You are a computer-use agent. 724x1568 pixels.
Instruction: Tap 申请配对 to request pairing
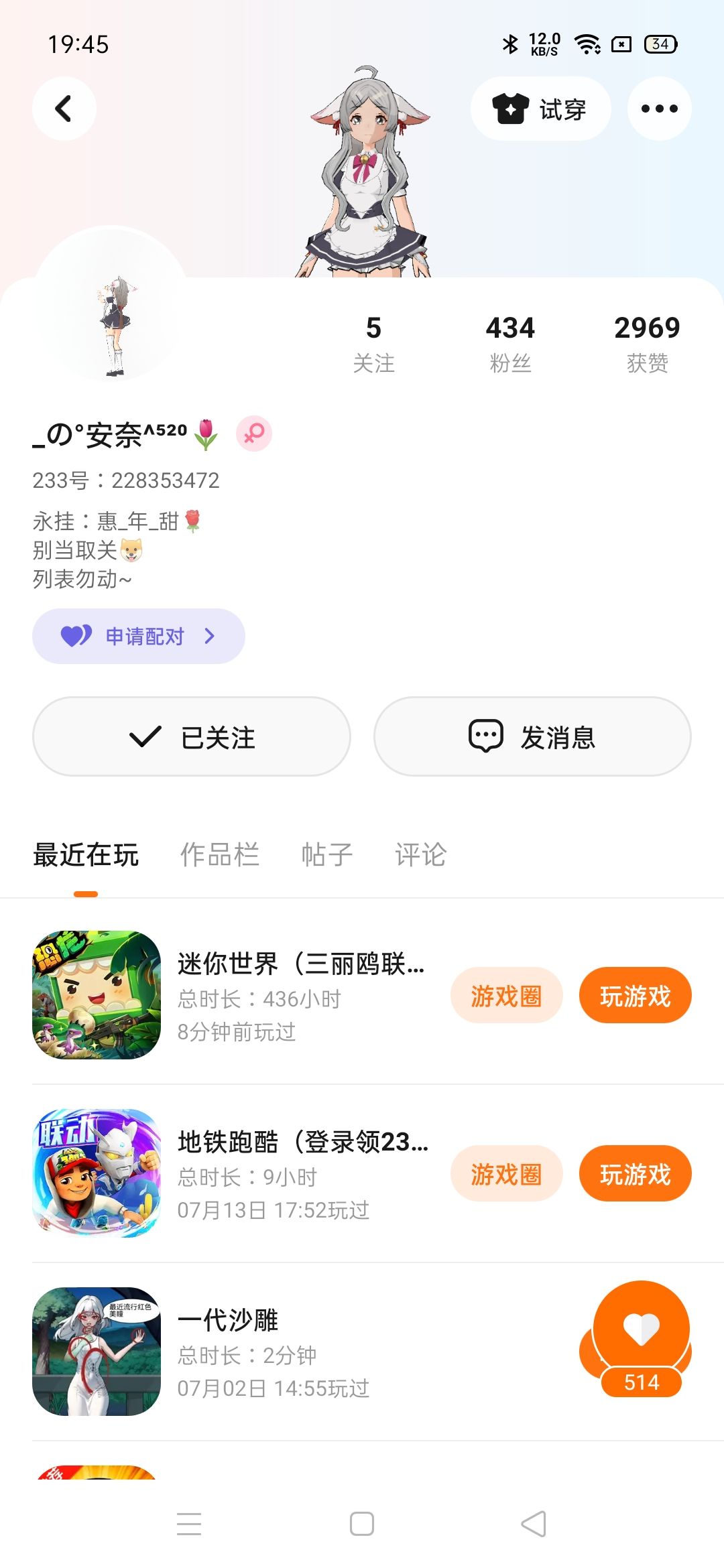[139, 636]
